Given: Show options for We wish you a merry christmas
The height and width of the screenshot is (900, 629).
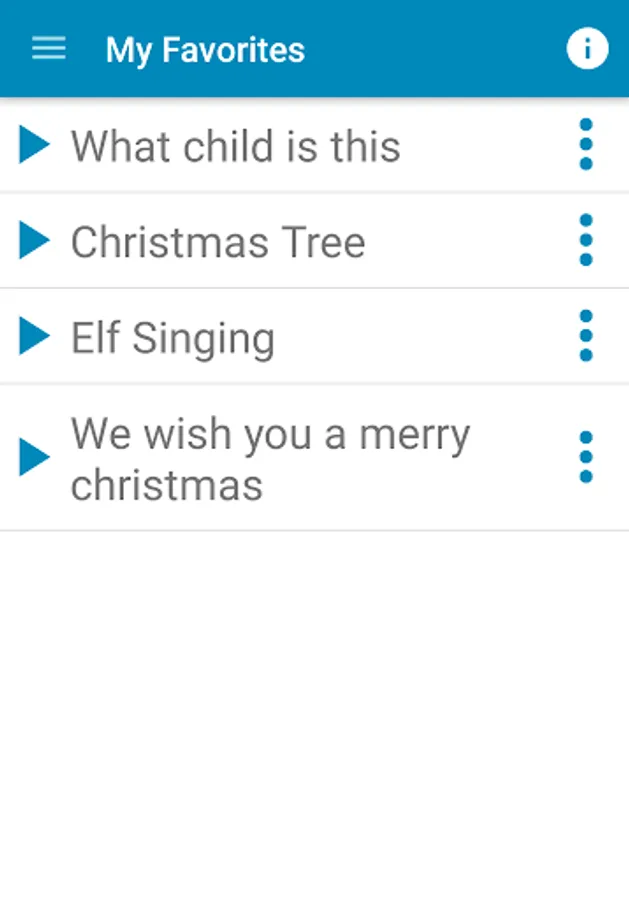Looking at the screenshot, I should pos(586,457).
